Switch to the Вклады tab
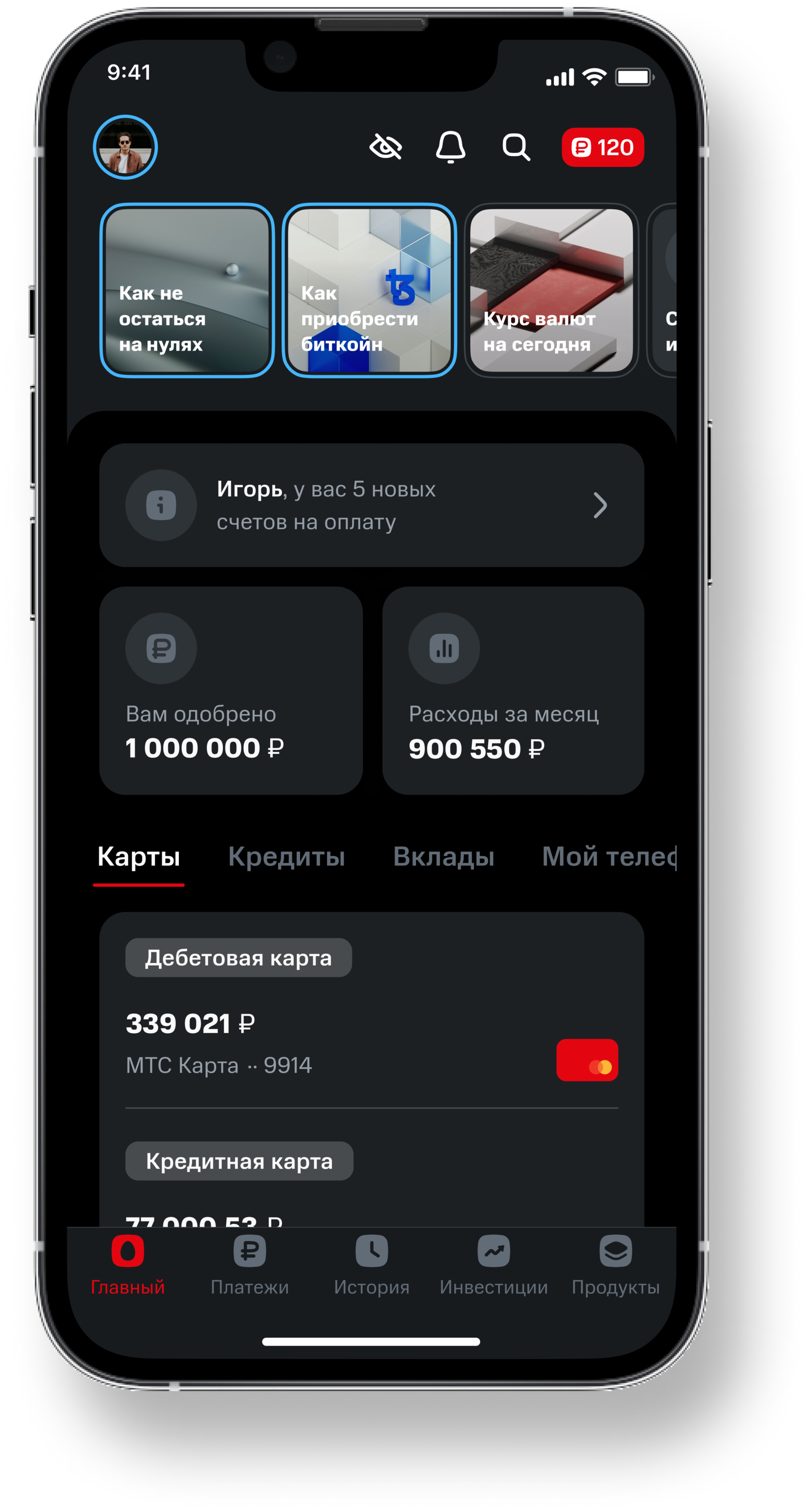 click(x=444, y=857)
